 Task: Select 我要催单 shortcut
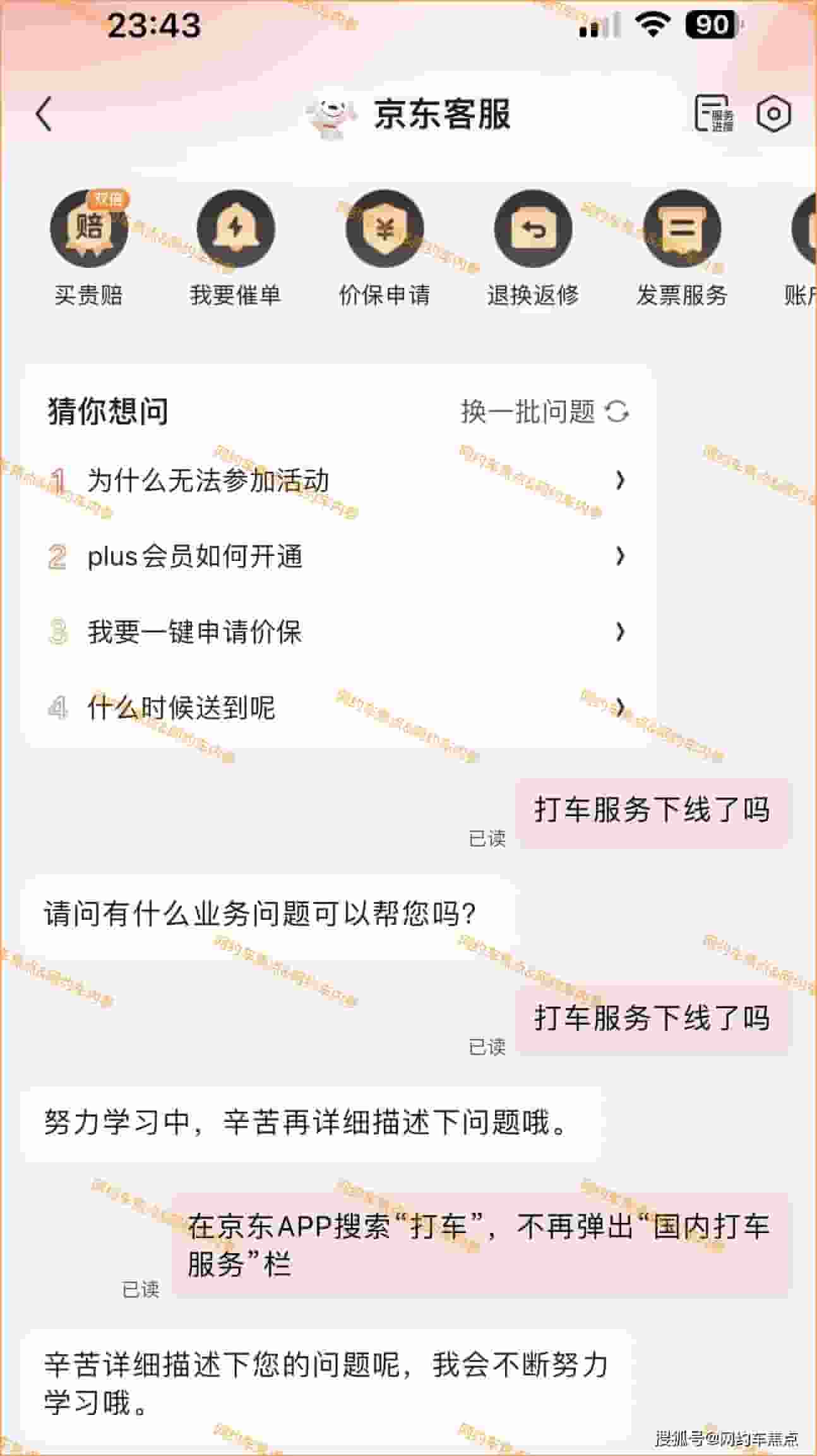pyautogui.click(x=236, y=248)
